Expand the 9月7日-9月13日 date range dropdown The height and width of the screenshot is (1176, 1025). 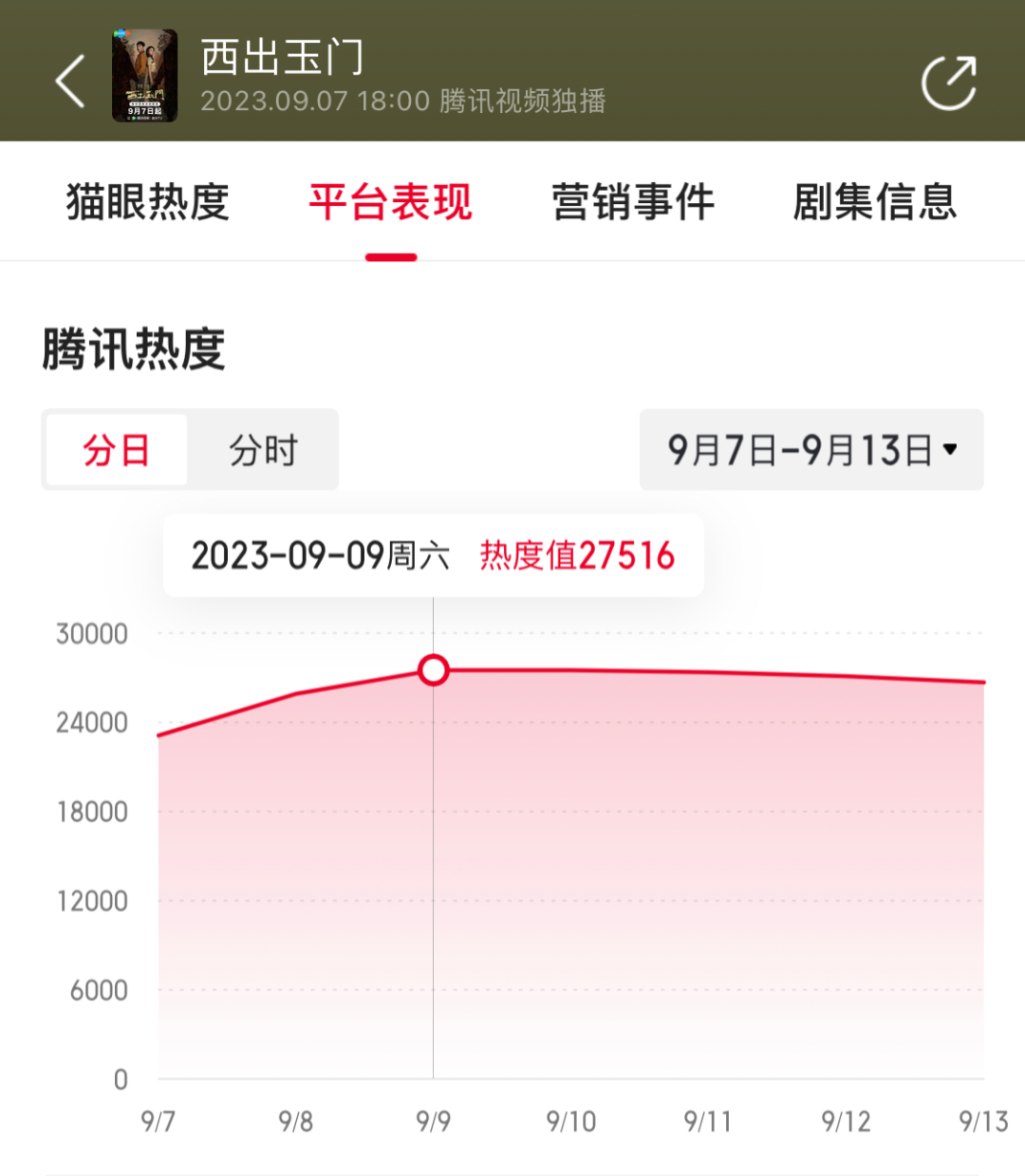click(811, 450)
